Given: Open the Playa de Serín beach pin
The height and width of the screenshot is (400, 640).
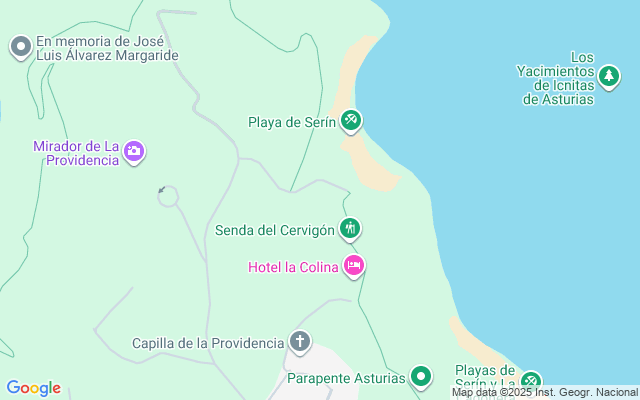Looking at the screenshot, I should 351,121.
